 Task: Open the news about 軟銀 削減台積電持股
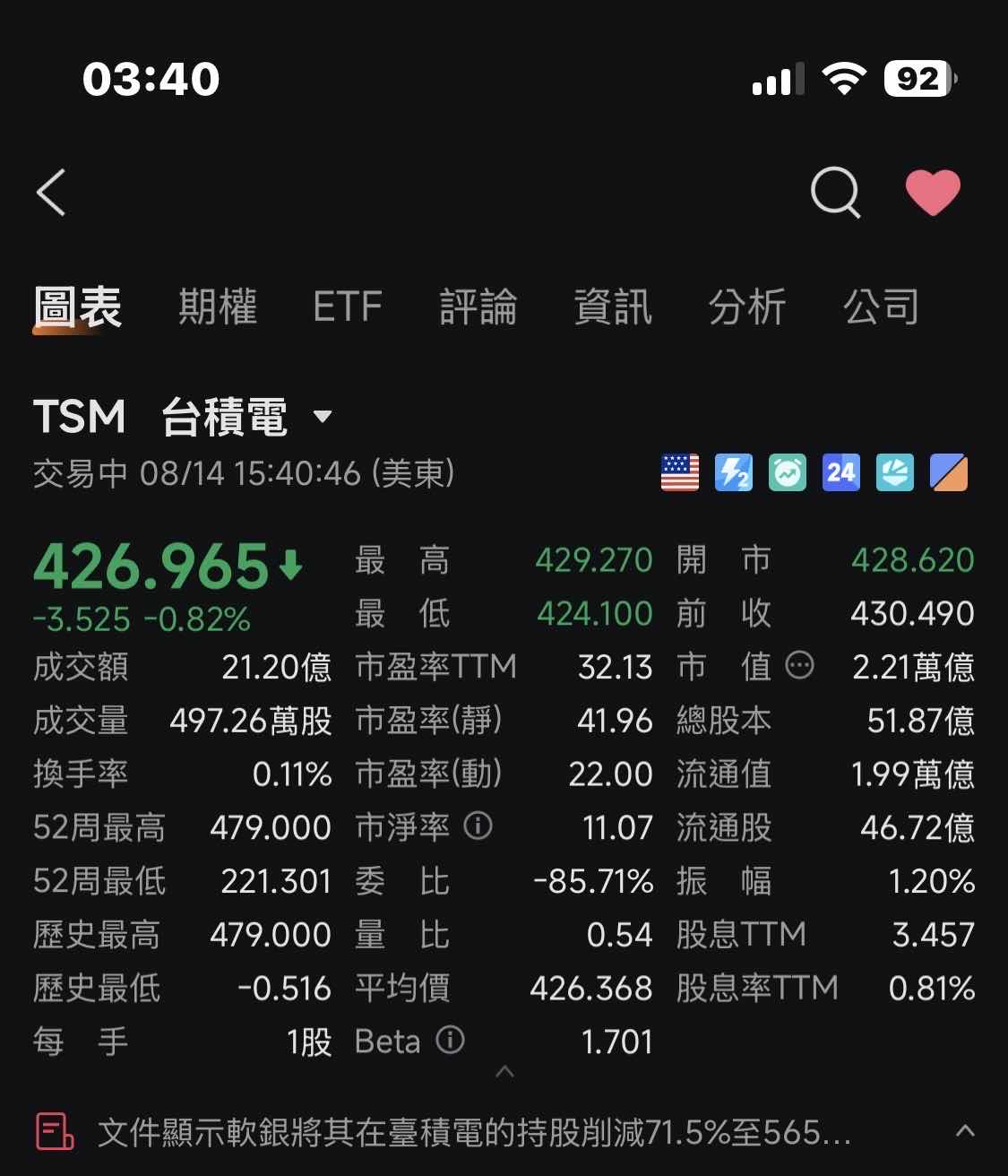coord(474,1132)
